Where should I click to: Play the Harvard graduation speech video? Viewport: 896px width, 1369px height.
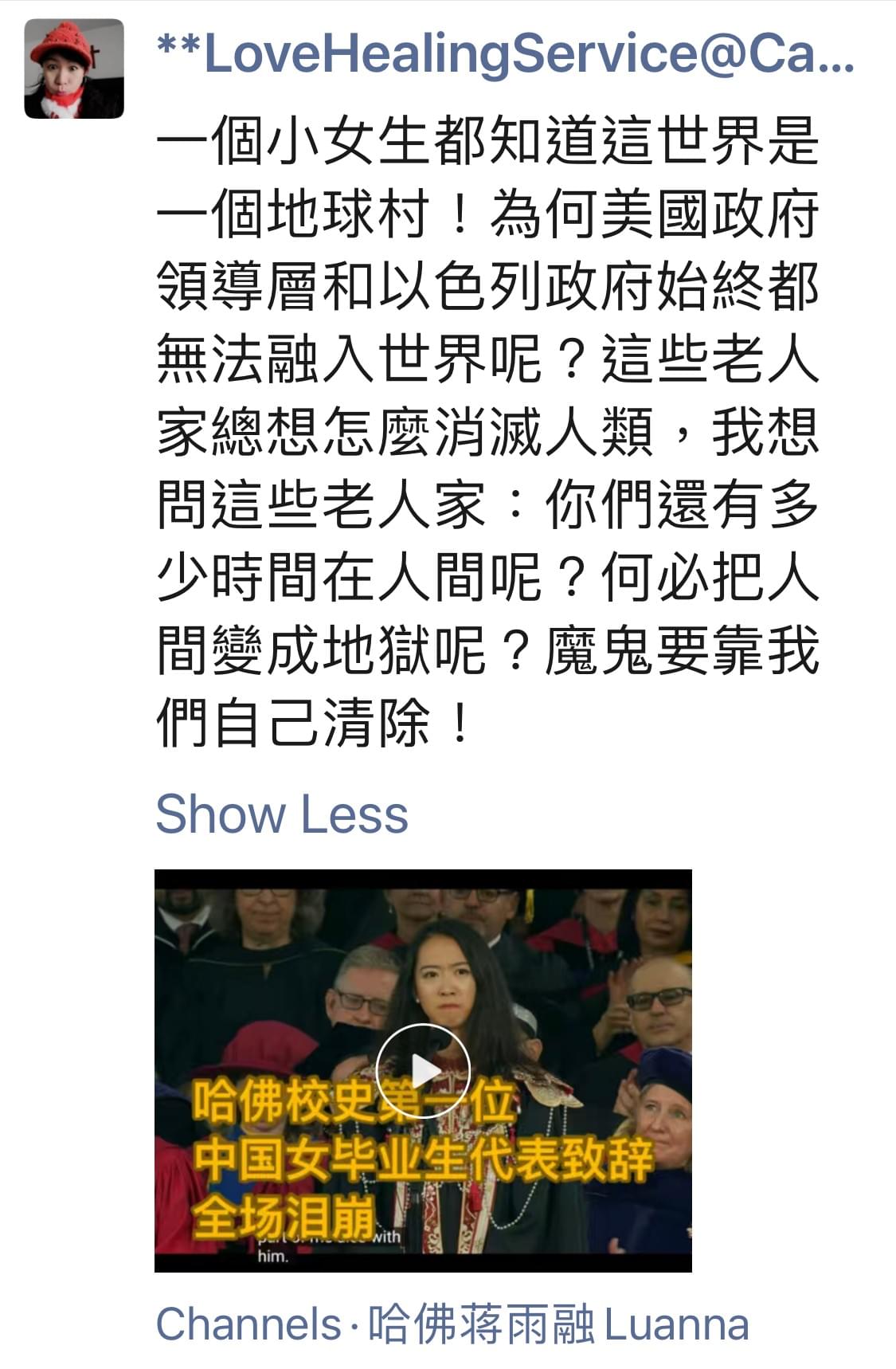[x=423, y=1070]
